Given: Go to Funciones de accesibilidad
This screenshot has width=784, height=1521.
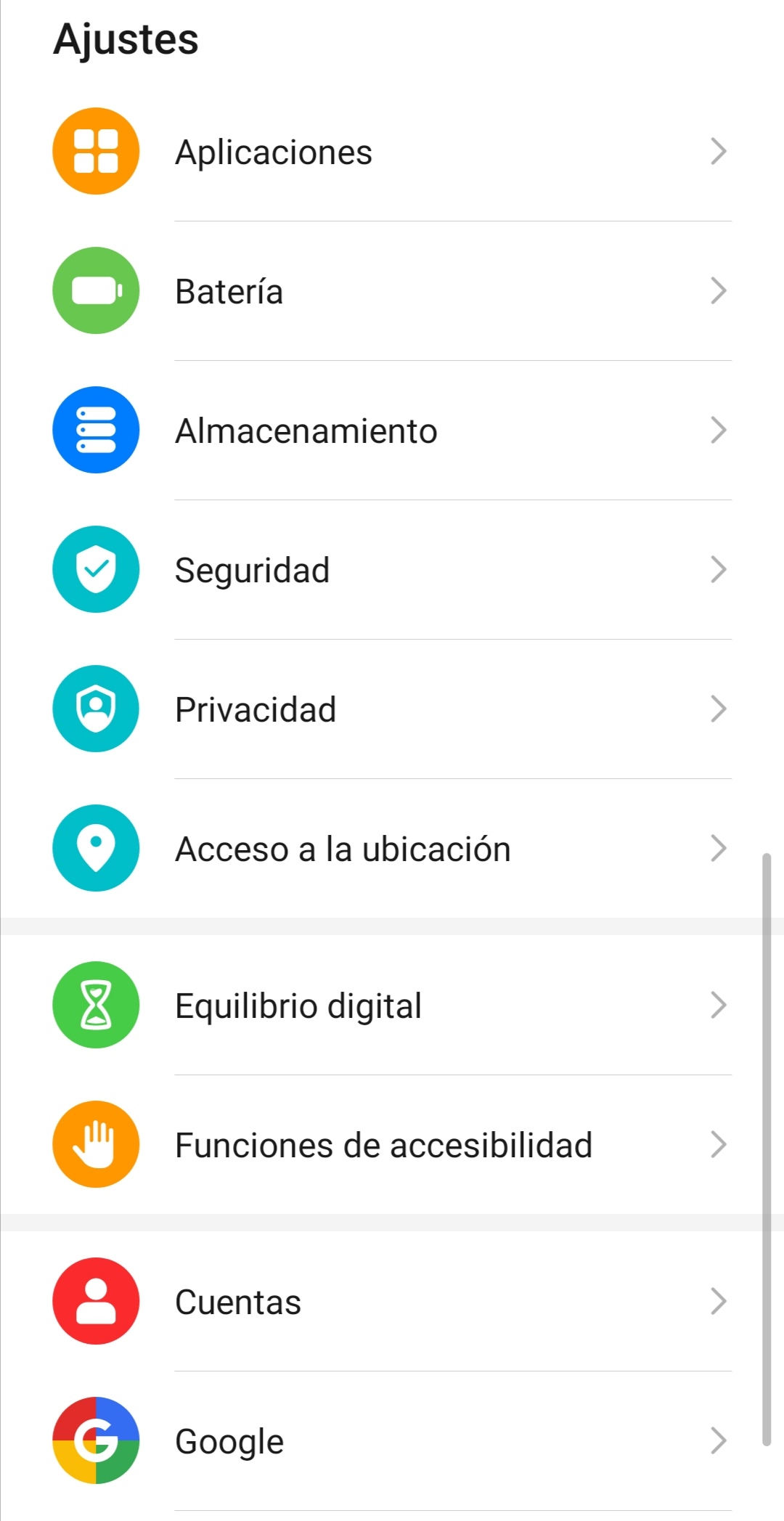Looking at the screenshot, I should pyautogui.click(x=392, y=1145).
